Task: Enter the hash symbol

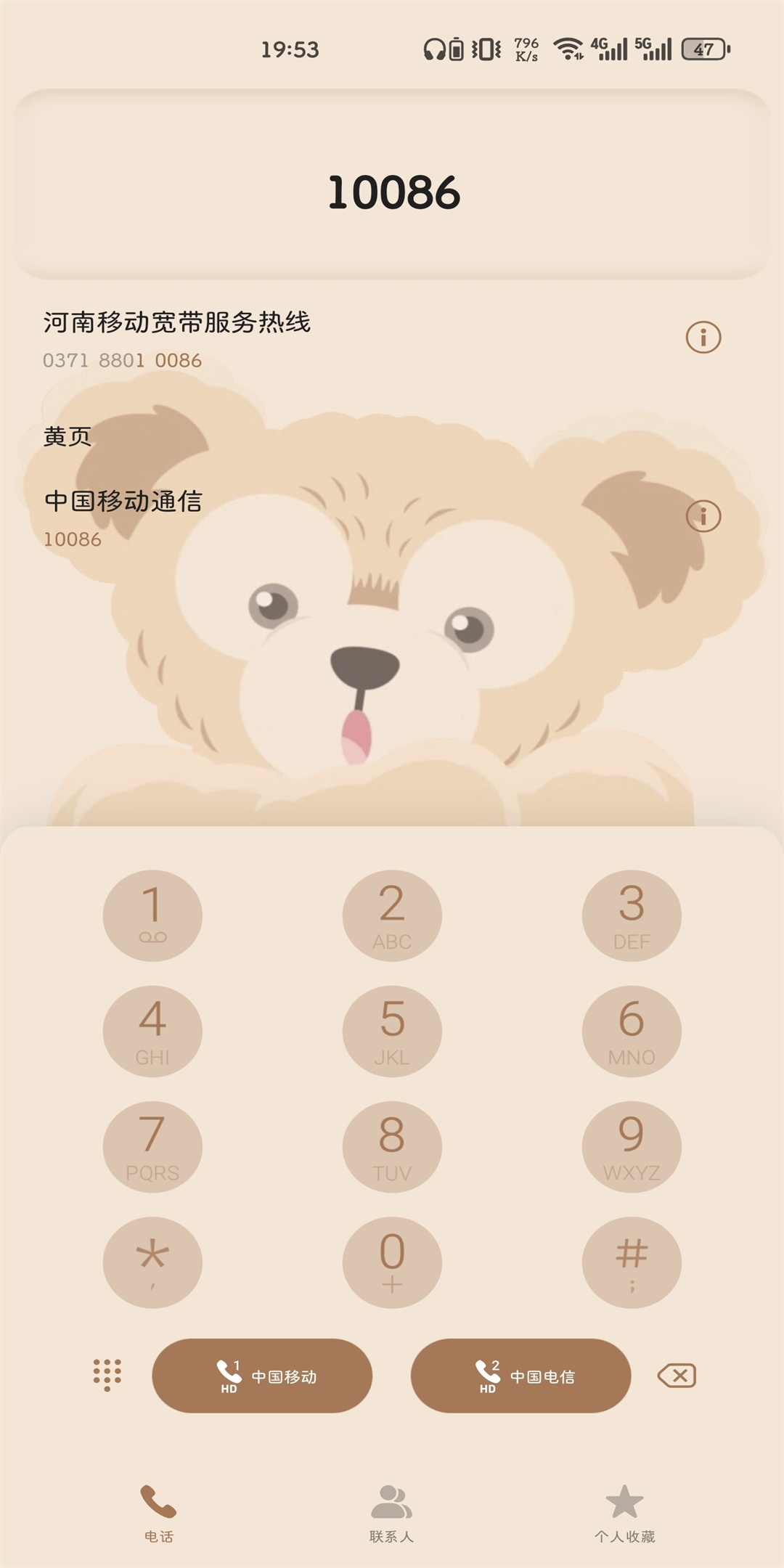Action: click(x=632, y=1262)
